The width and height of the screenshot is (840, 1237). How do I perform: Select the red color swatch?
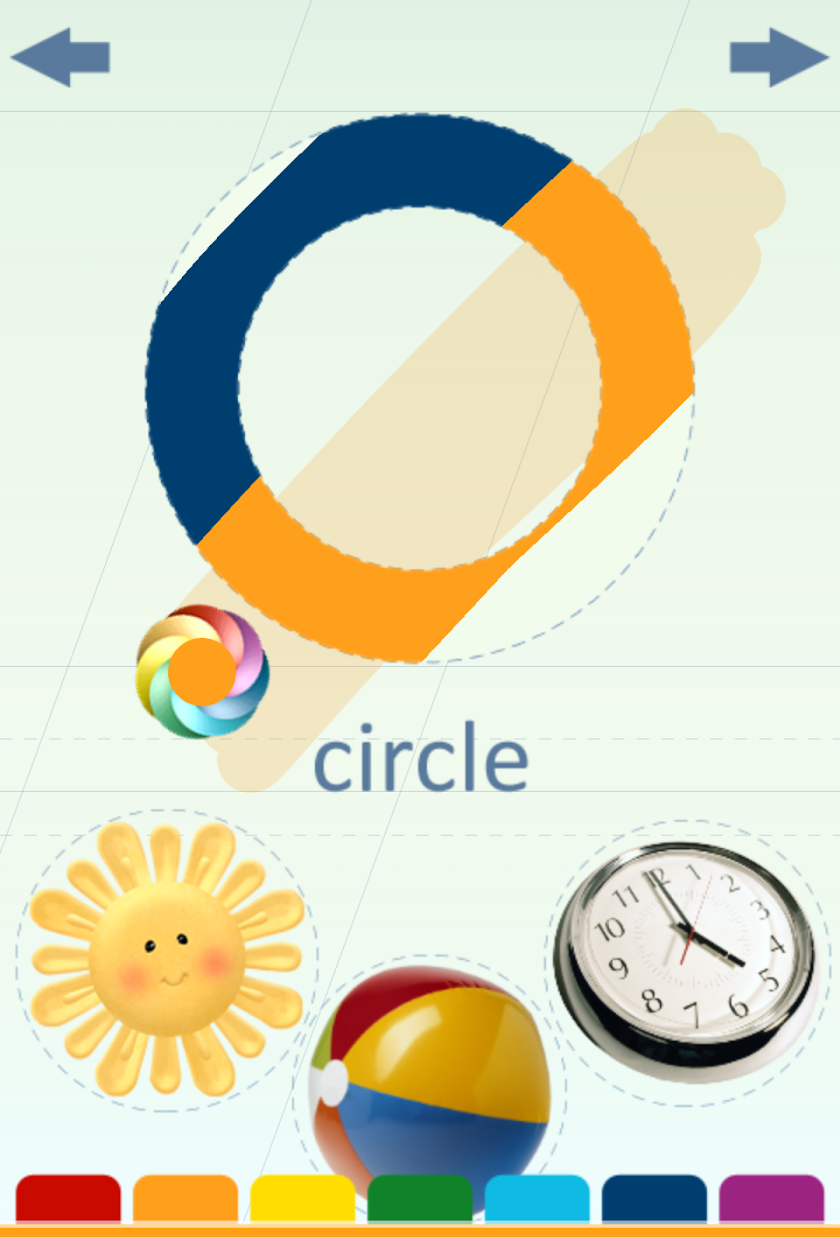click(68, 1198)
